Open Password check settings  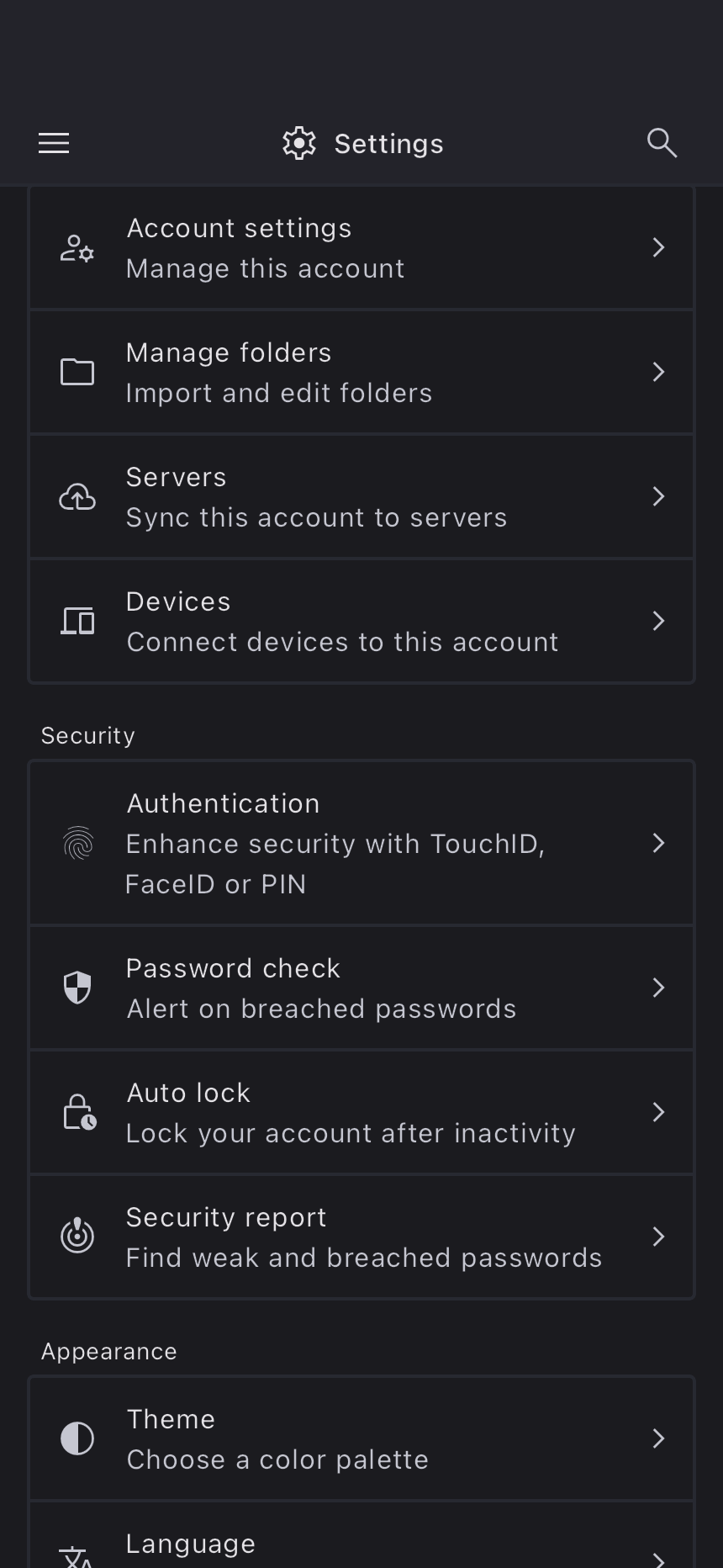tap(361, 988)
